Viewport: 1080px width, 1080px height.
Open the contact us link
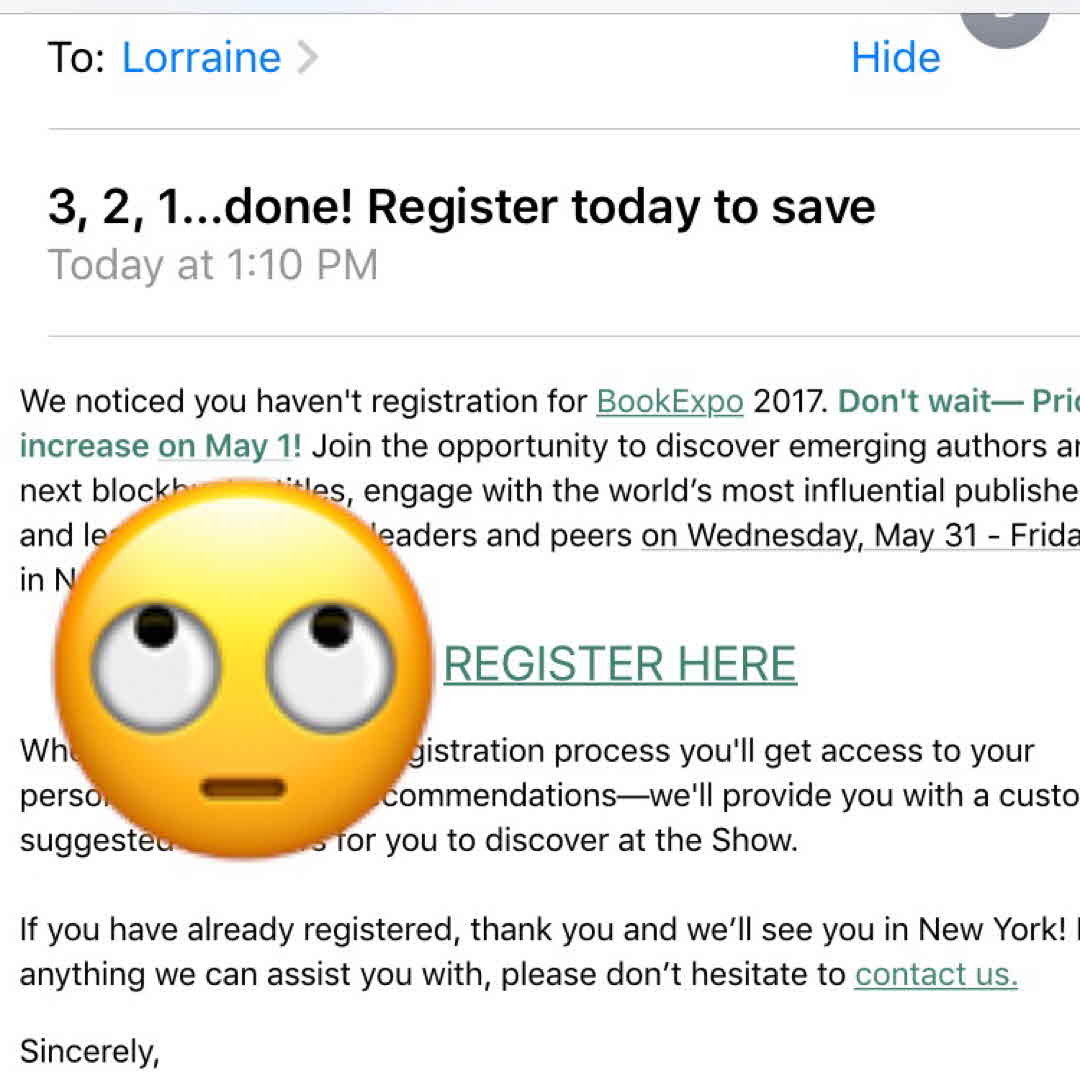click(x=936, y=974)
